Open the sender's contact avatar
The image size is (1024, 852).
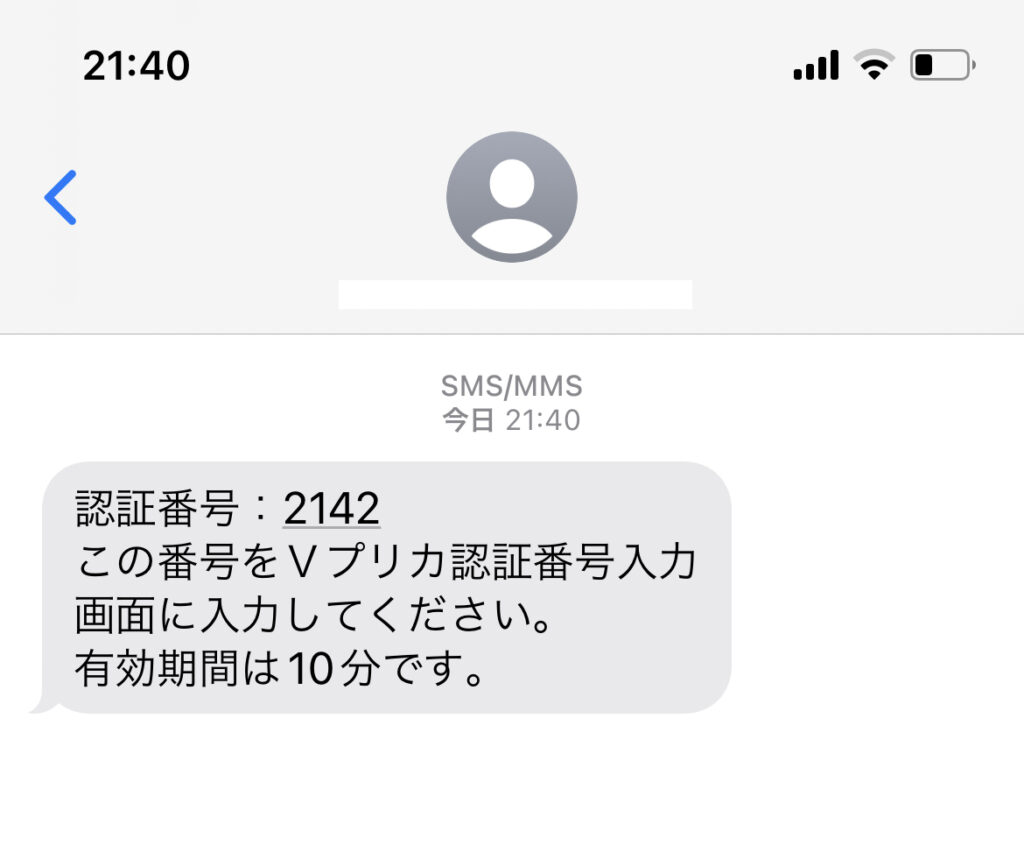point(511,197)
